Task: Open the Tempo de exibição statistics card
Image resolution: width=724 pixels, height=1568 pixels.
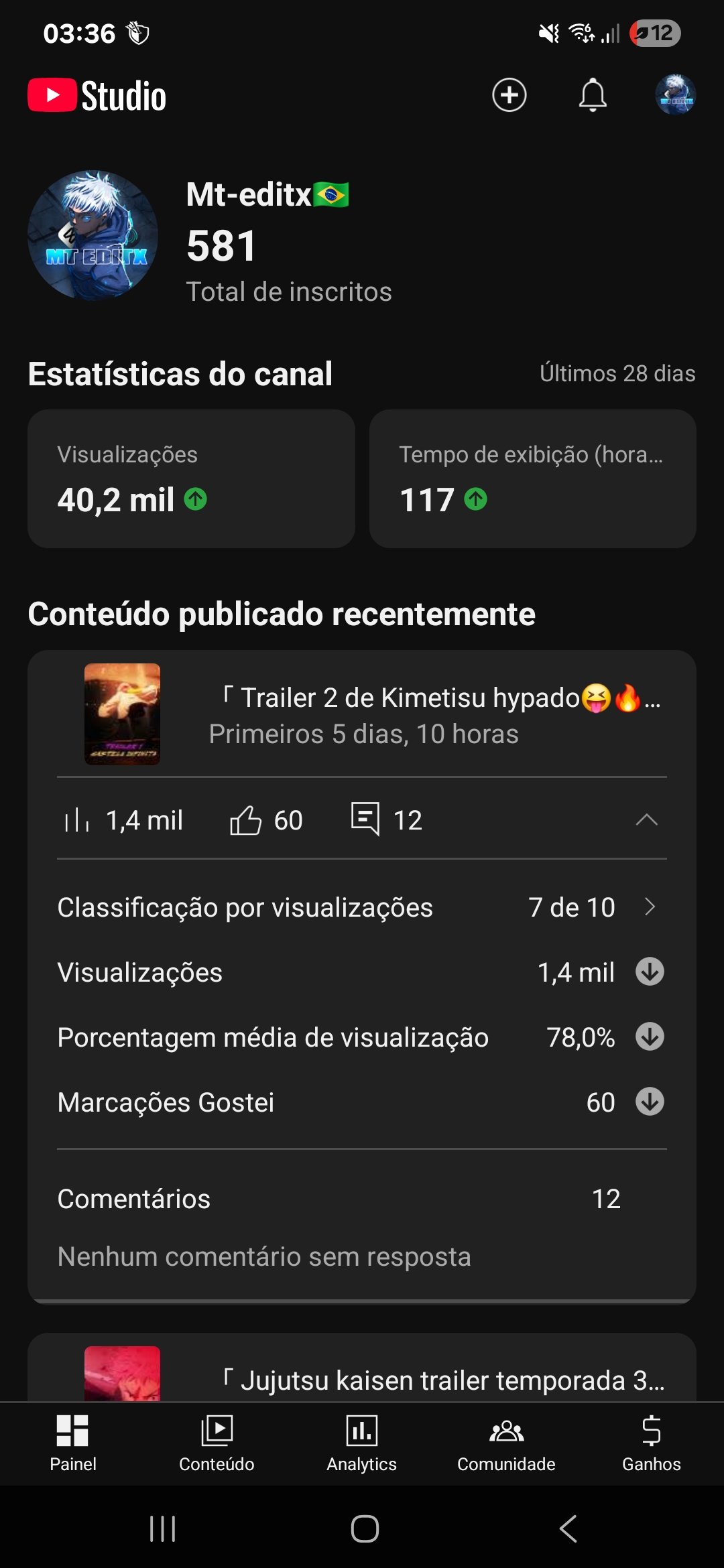Action: 532,478
